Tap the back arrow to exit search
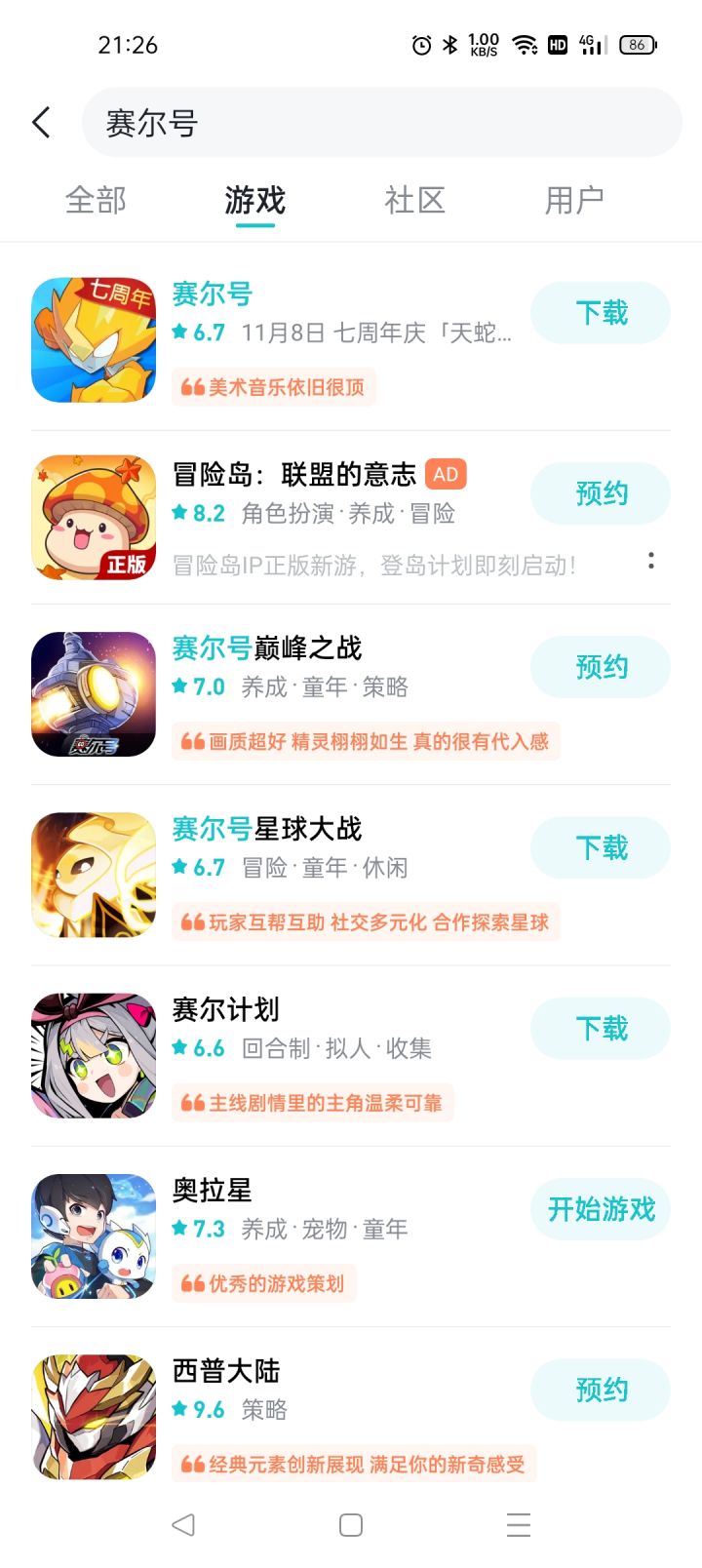Viewport: 702px width, 1568px height. (x=39, y=122)
